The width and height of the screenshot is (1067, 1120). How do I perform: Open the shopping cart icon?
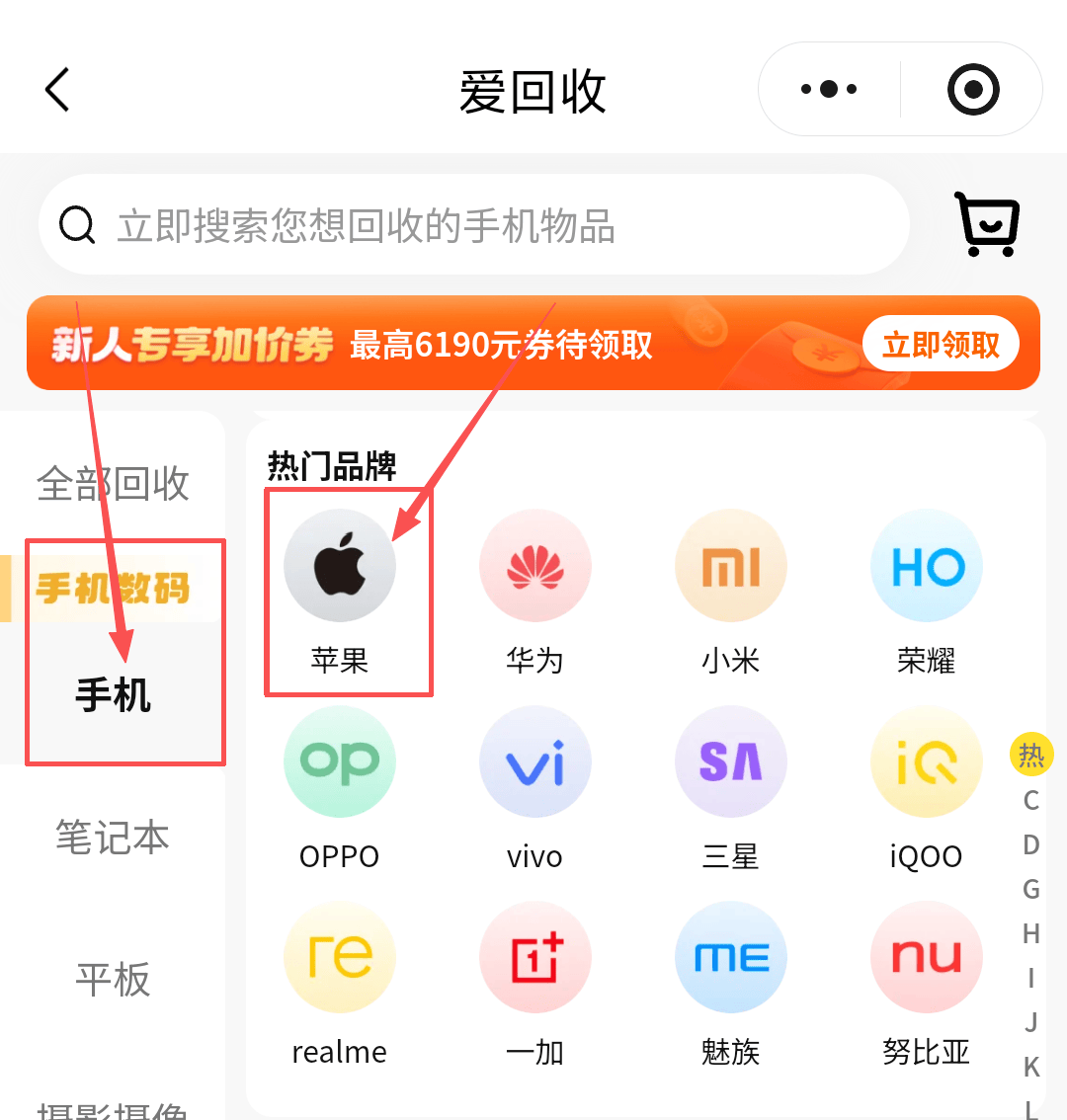[x=986, y=225]
